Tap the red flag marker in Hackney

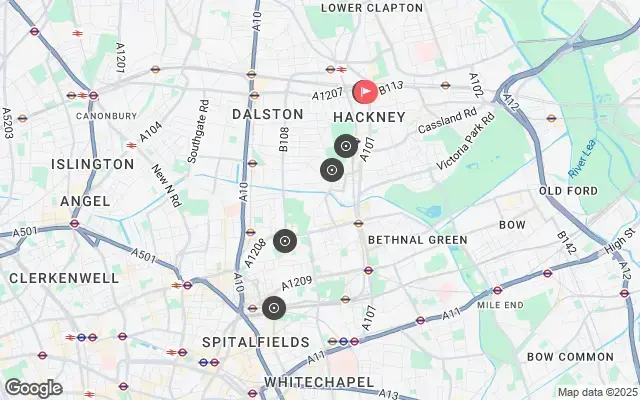pos(366,92)
